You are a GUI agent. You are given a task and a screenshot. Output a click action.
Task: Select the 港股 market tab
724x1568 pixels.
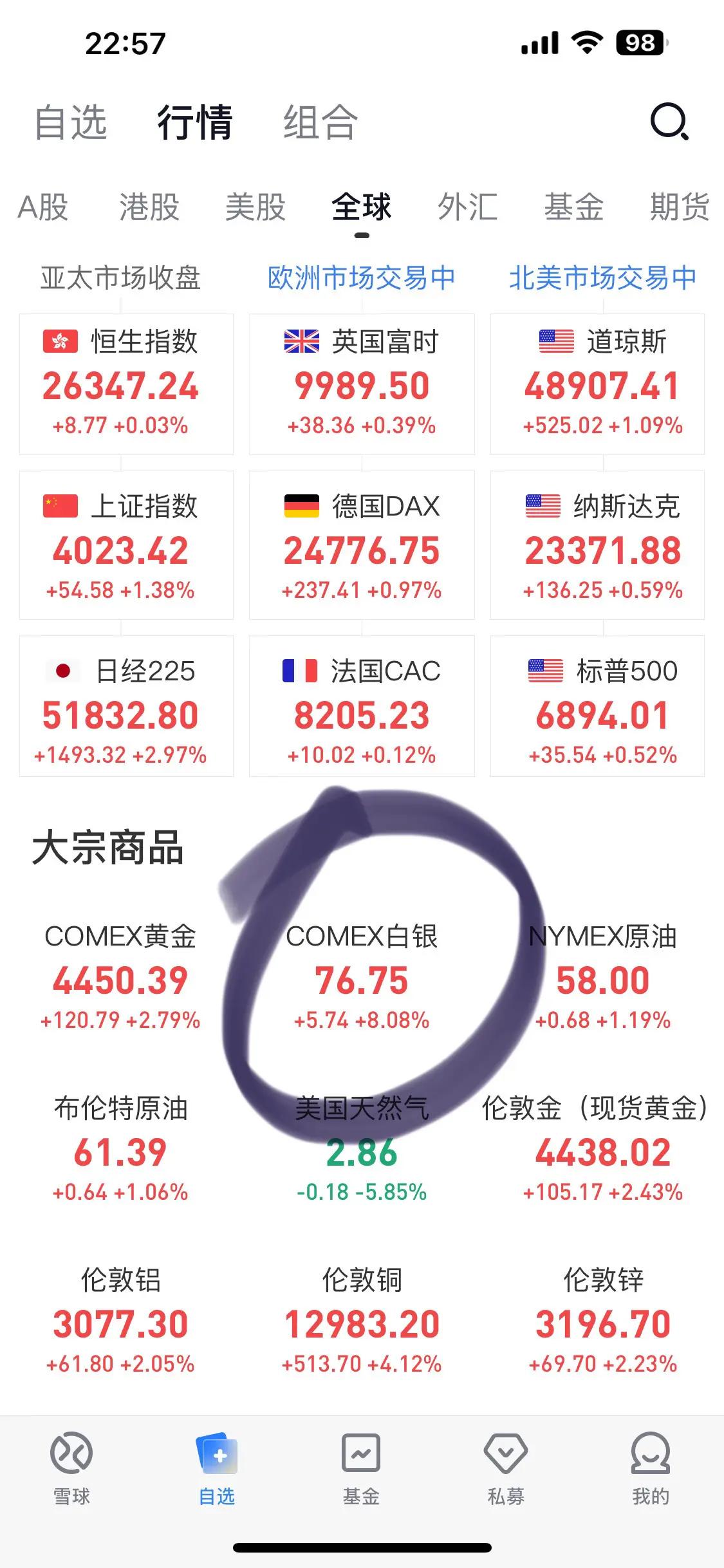[x=149, y=207]
